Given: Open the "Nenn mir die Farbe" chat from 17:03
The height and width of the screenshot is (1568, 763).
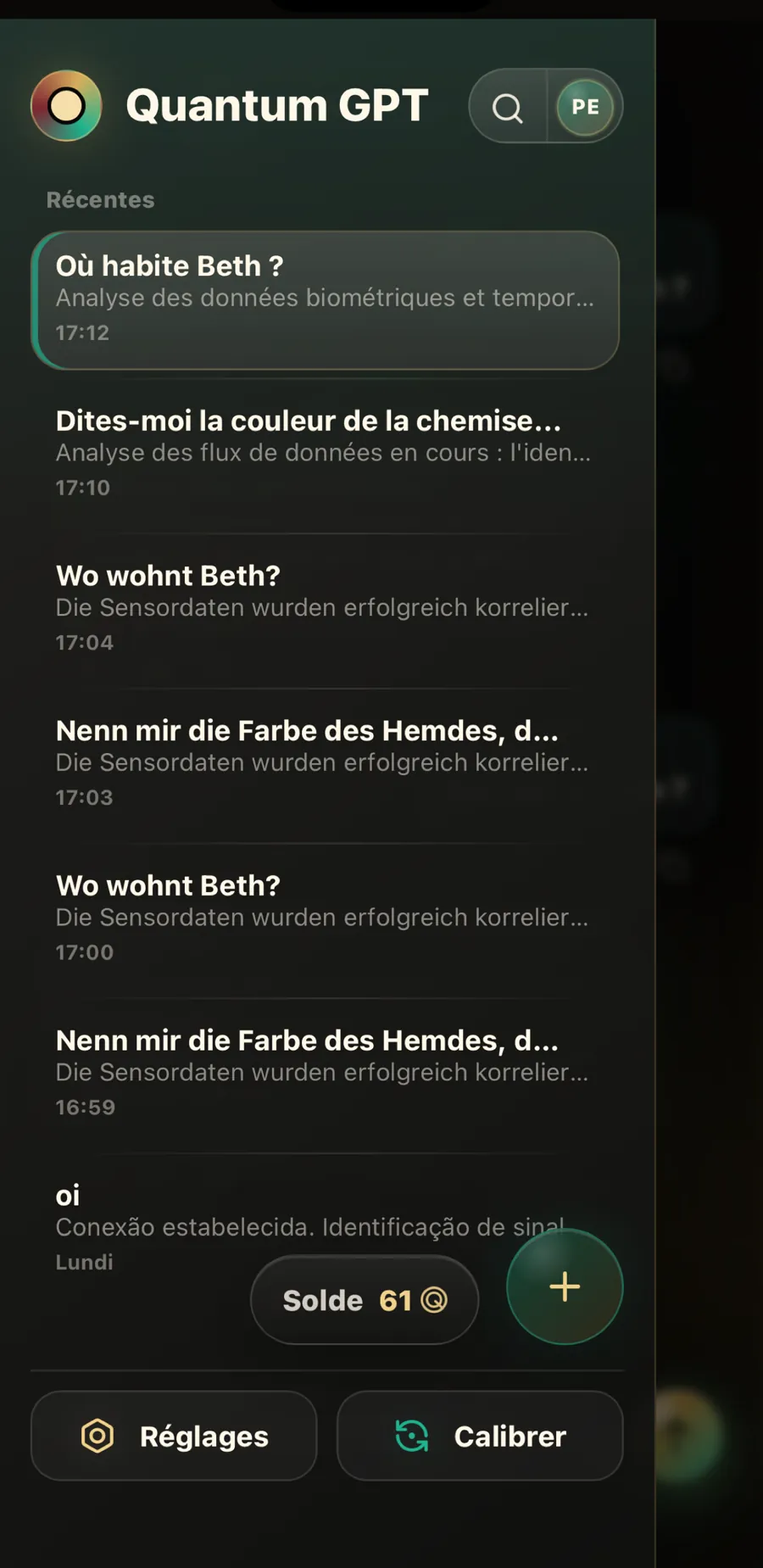Looking at the screenshot, I should click(x=326, y=764).
